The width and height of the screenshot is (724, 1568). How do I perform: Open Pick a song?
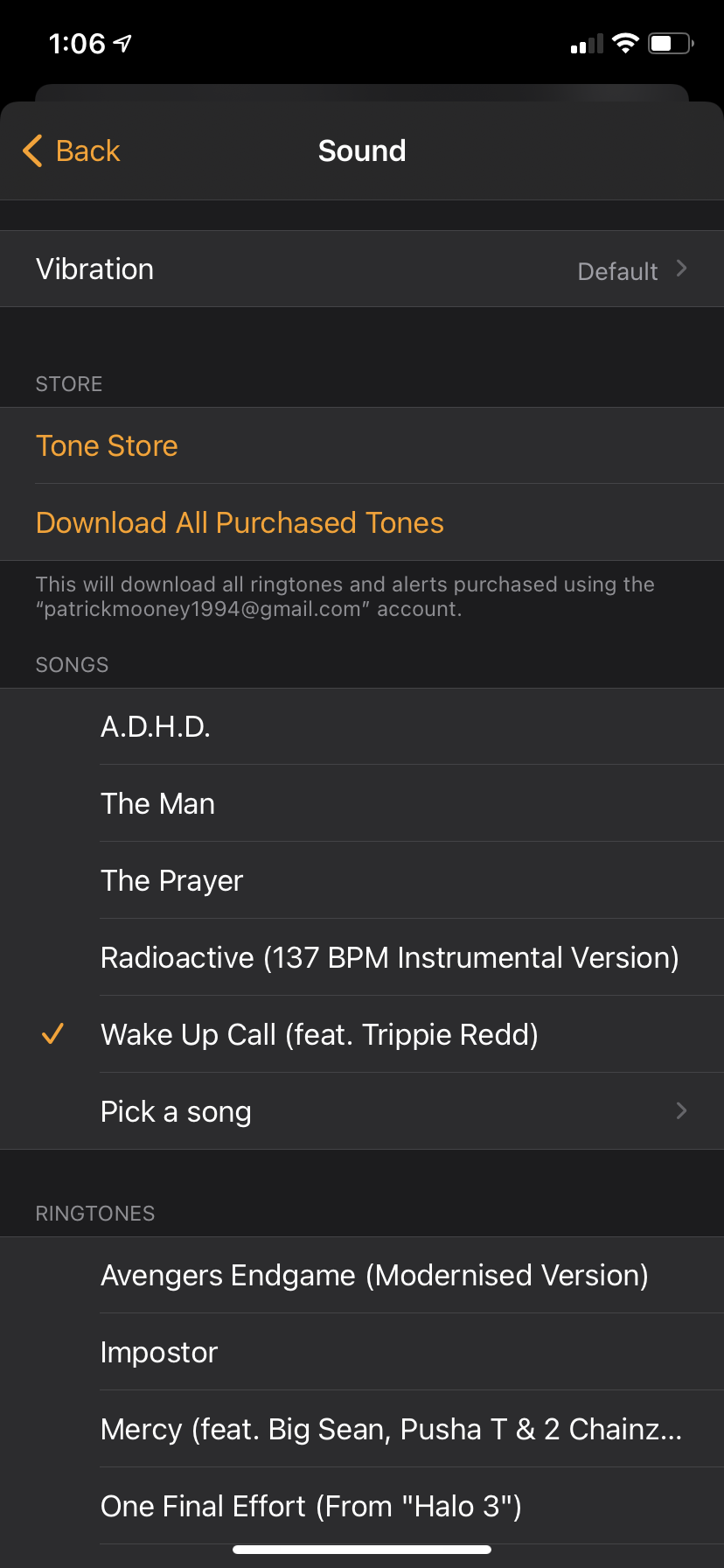tap(362, 1112)
